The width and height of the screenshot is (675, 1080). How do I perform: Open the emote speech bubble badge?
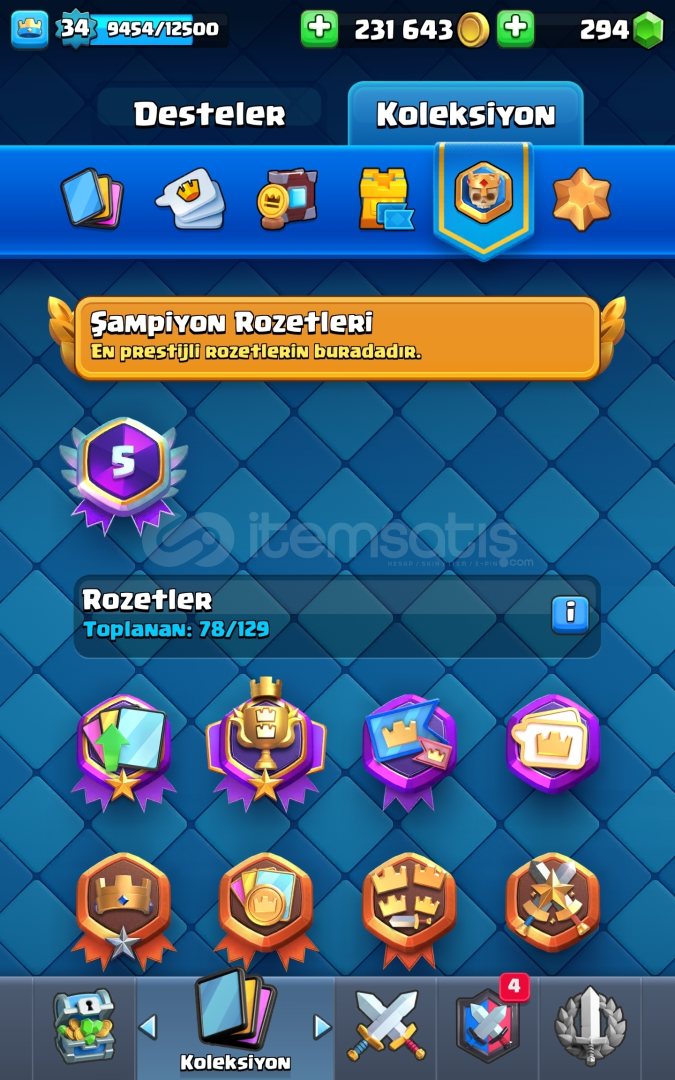pyautogui.click(x=552, y=744)
